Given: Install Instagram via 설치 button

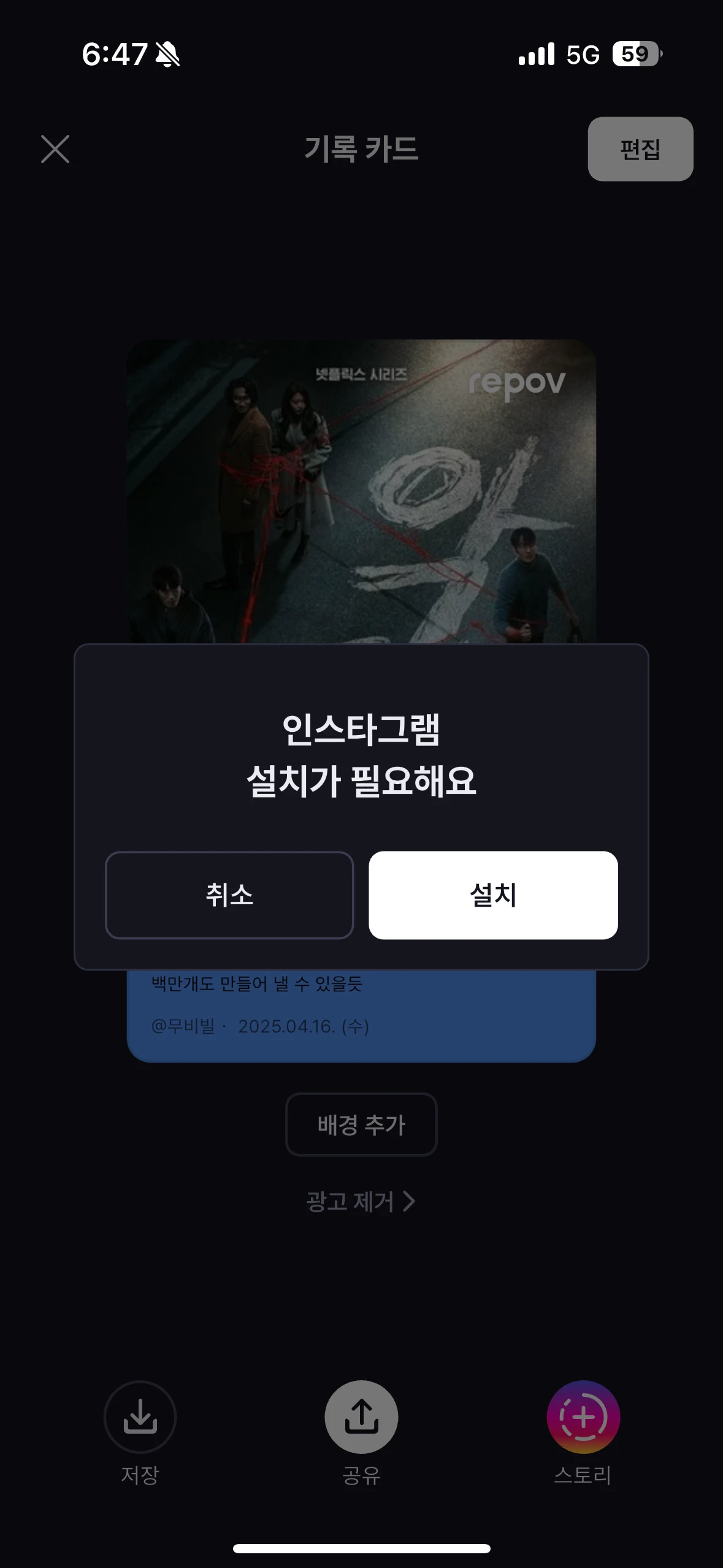Looking at the screenshot, I should click(493, 895).
